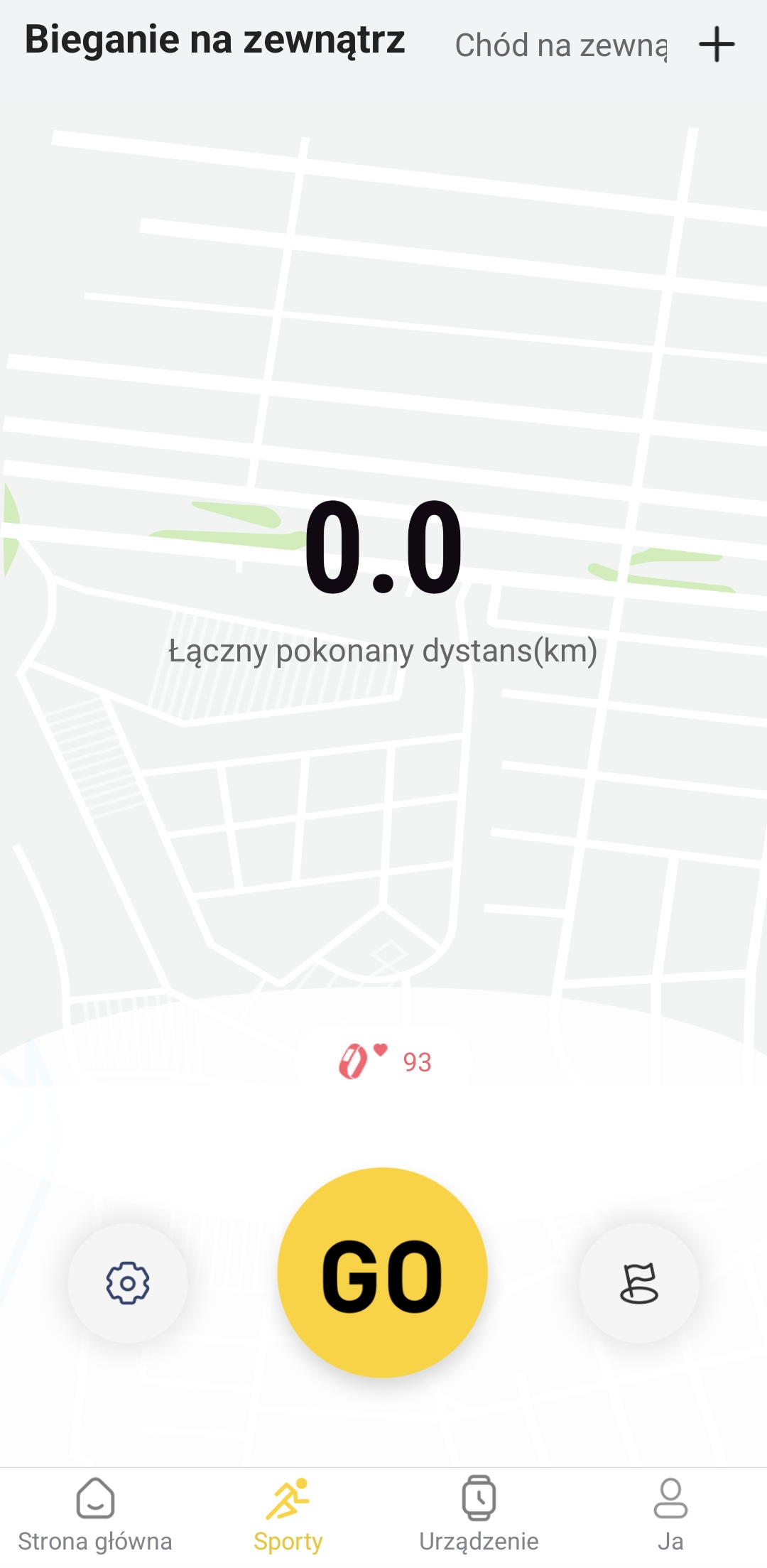Add a sport type with plus icon

point(717,45)
